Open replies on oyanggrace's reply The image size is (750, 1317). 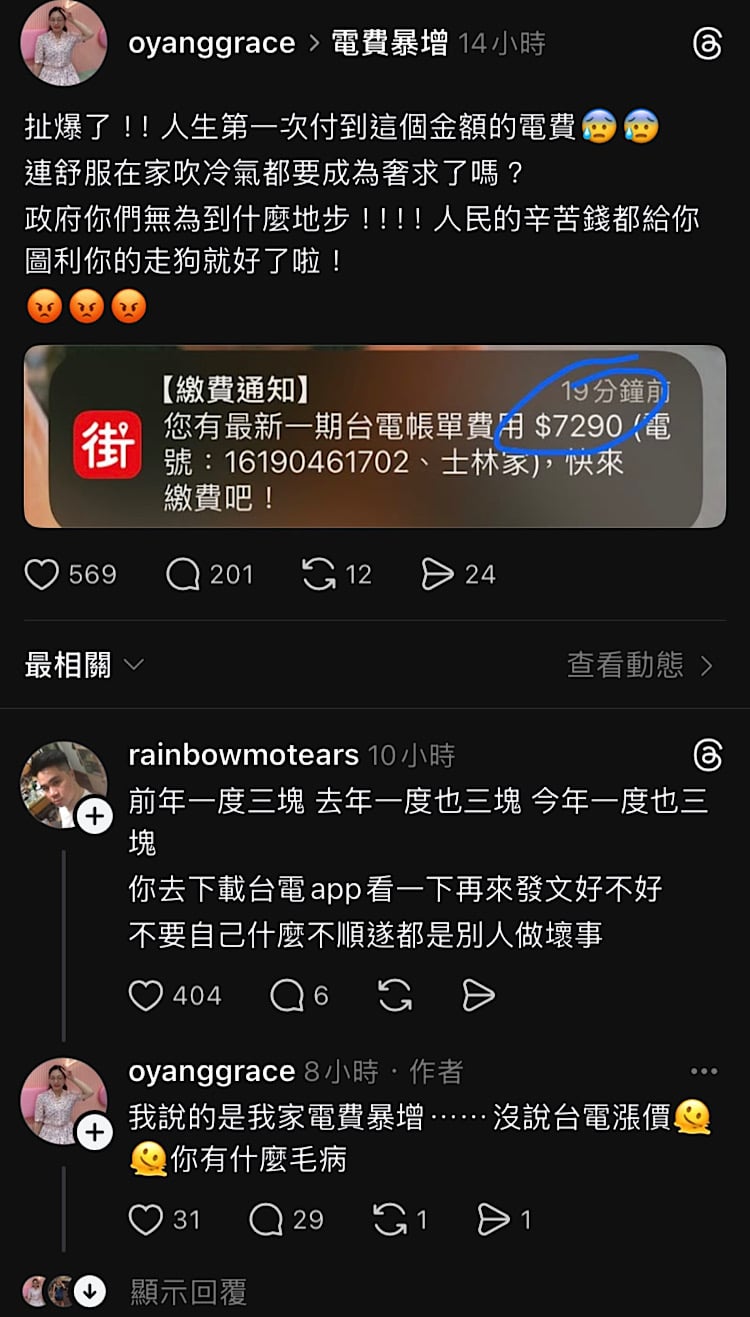coord(267,1220)
